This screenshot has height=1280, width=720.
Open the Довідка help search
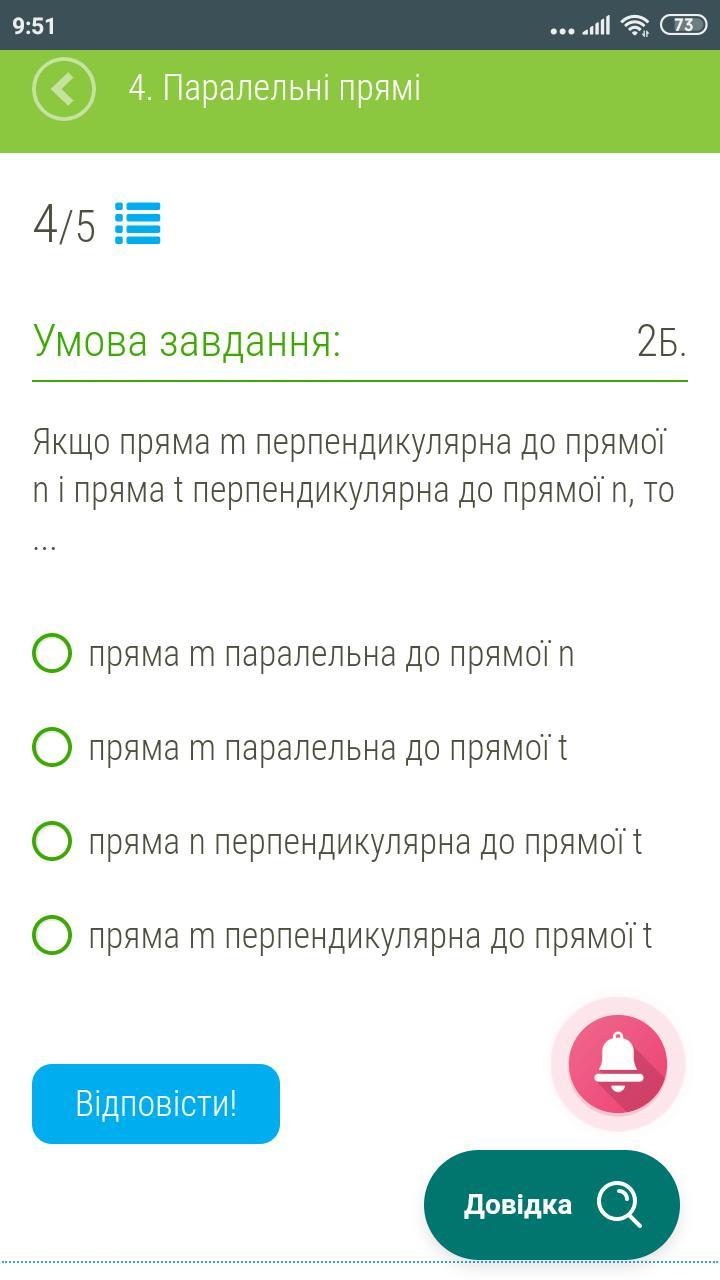click(x=552, y=1204)
